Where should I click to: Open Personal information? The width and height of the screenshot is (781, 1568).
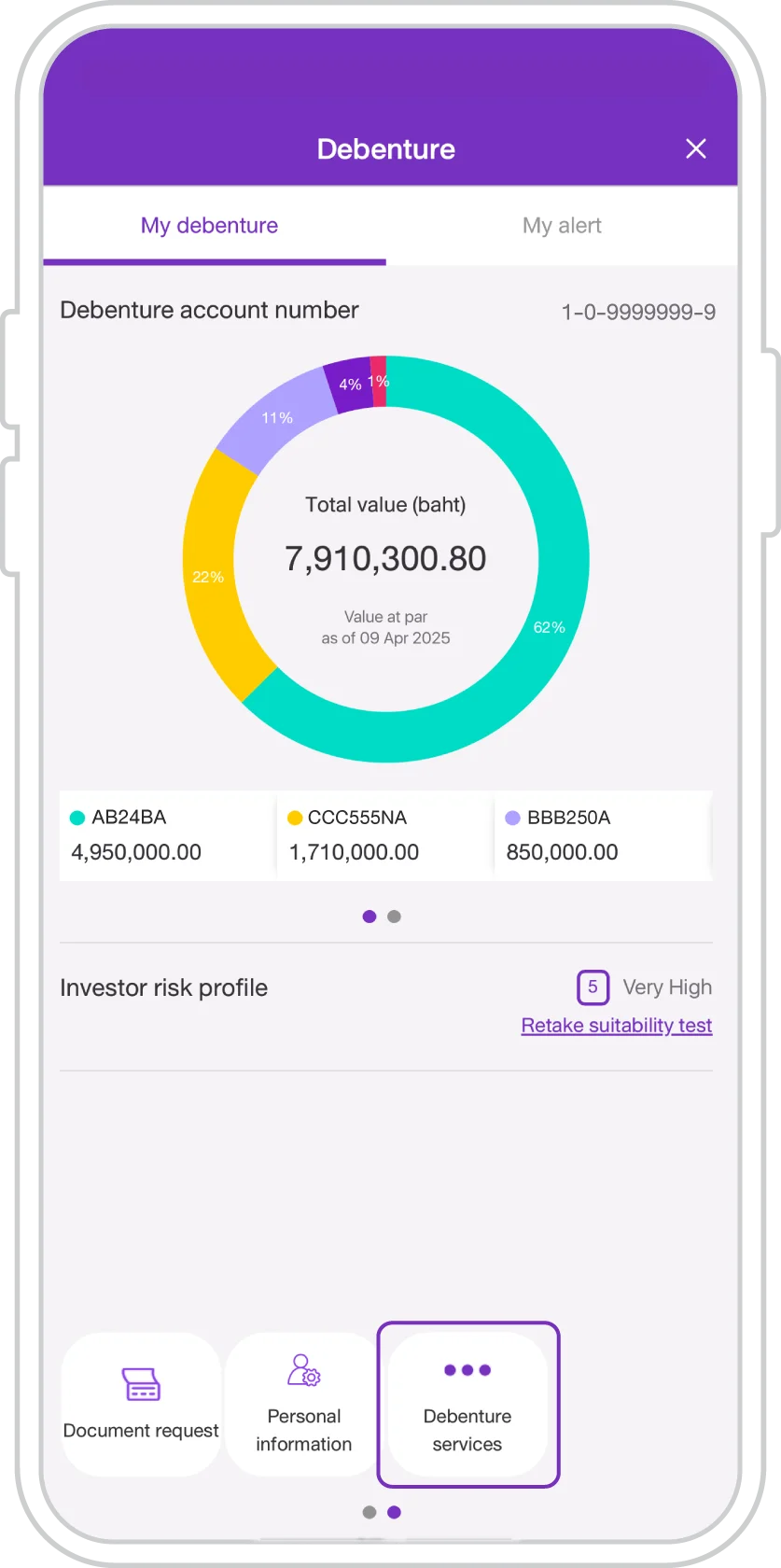click(x=304, y=1404)
